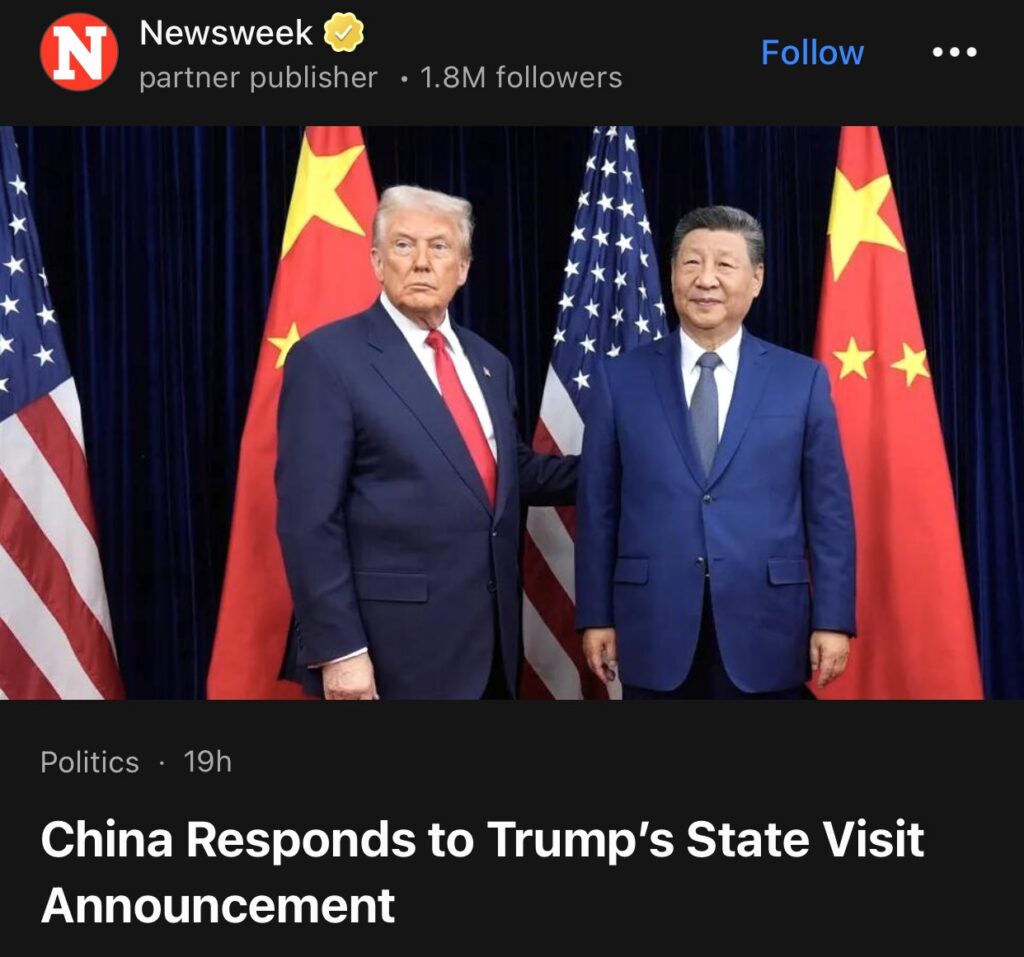
Task: Open Newsweek publisher profile avatar
Action: 79,52
